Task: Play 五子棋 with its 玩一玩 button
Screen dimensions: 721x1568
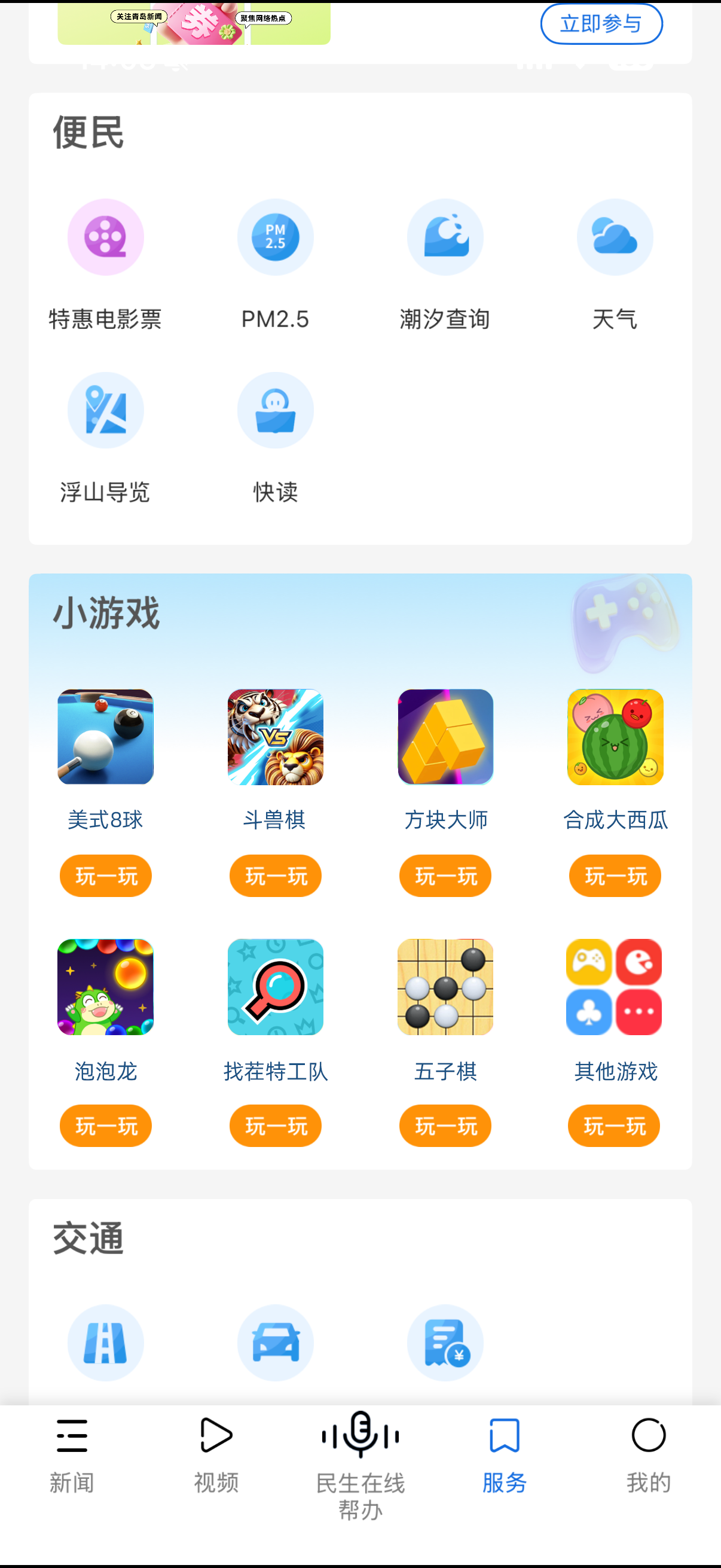Action: (445, 1125)
